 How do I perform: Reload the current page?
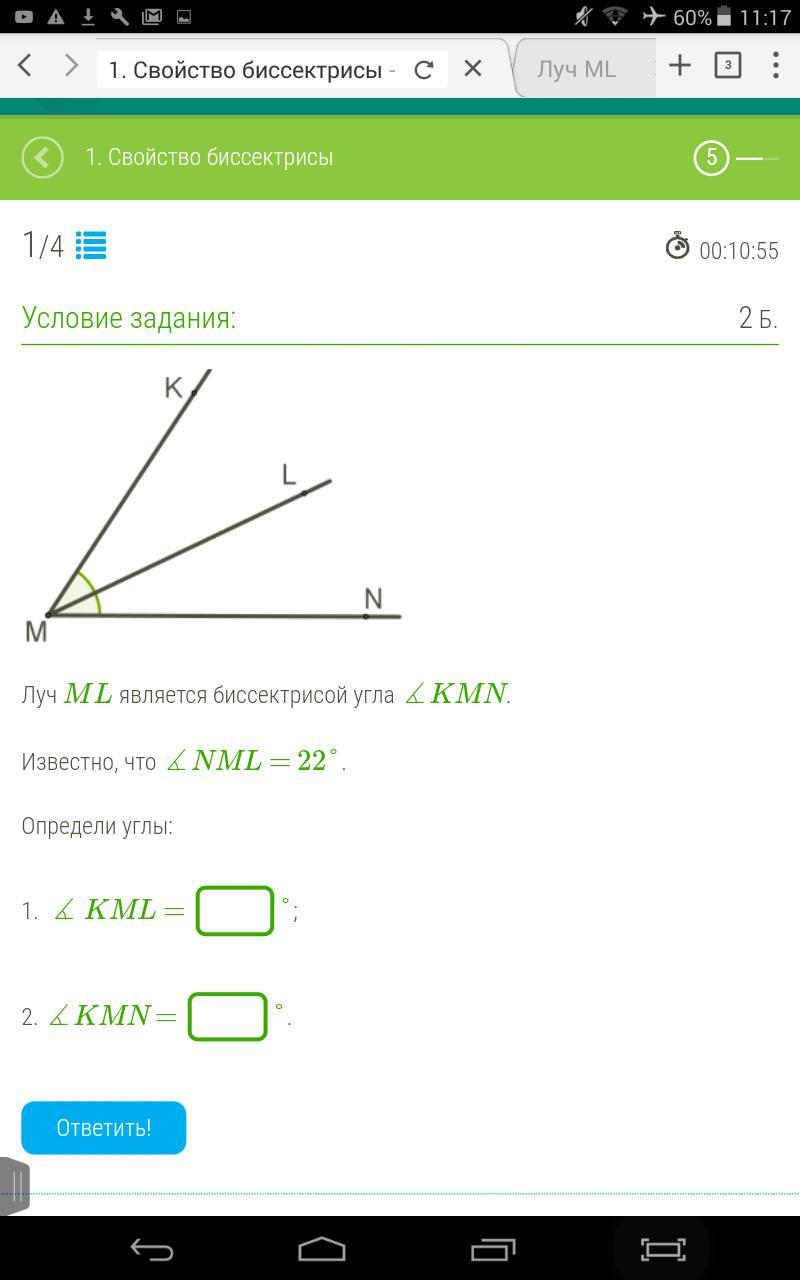[424, 69]
